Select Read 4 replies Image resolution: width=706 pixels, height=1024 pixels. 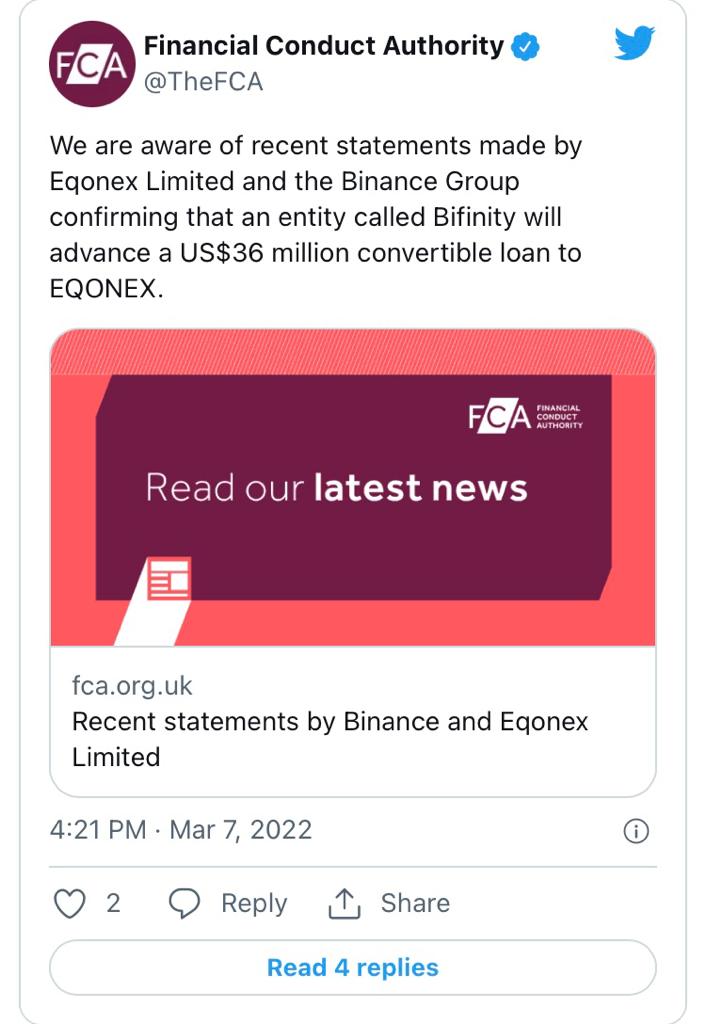pyautogui.click(x=353, y=968)
